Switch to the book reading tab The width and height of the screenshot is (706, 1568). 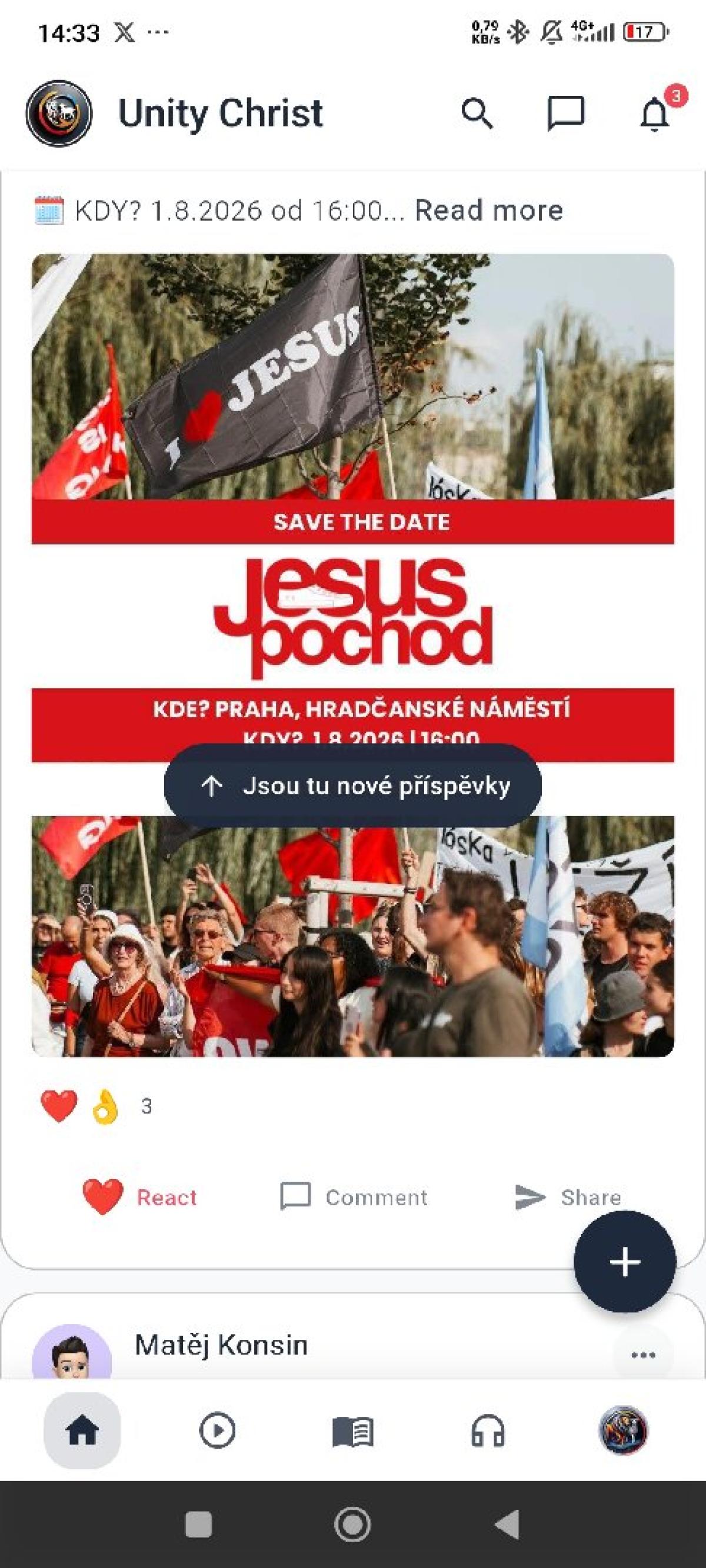(x=352, y=1430)
